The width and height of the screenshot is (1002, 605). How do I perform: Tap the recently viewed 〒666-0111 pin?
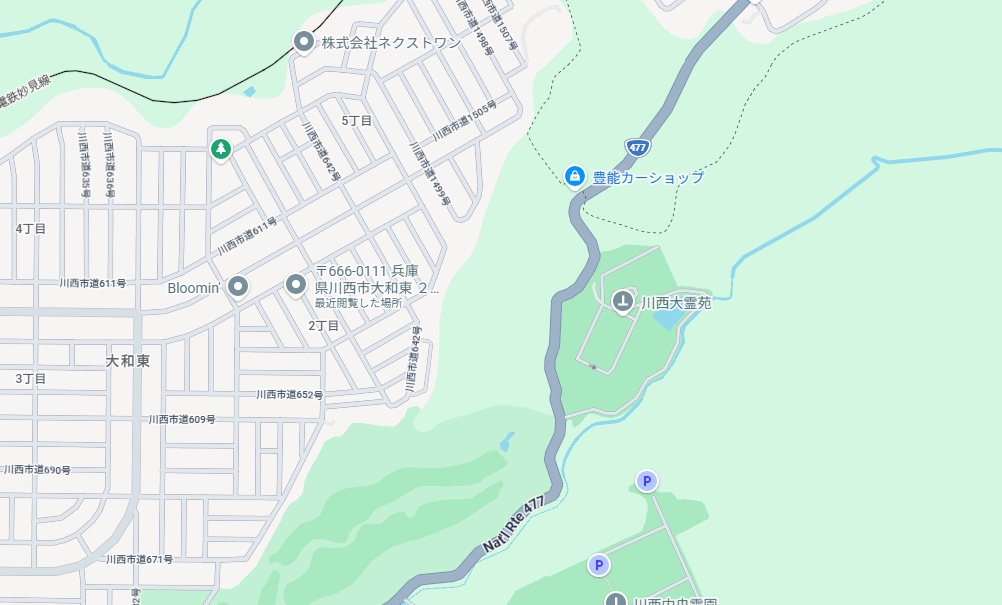[x=295, y=286]
